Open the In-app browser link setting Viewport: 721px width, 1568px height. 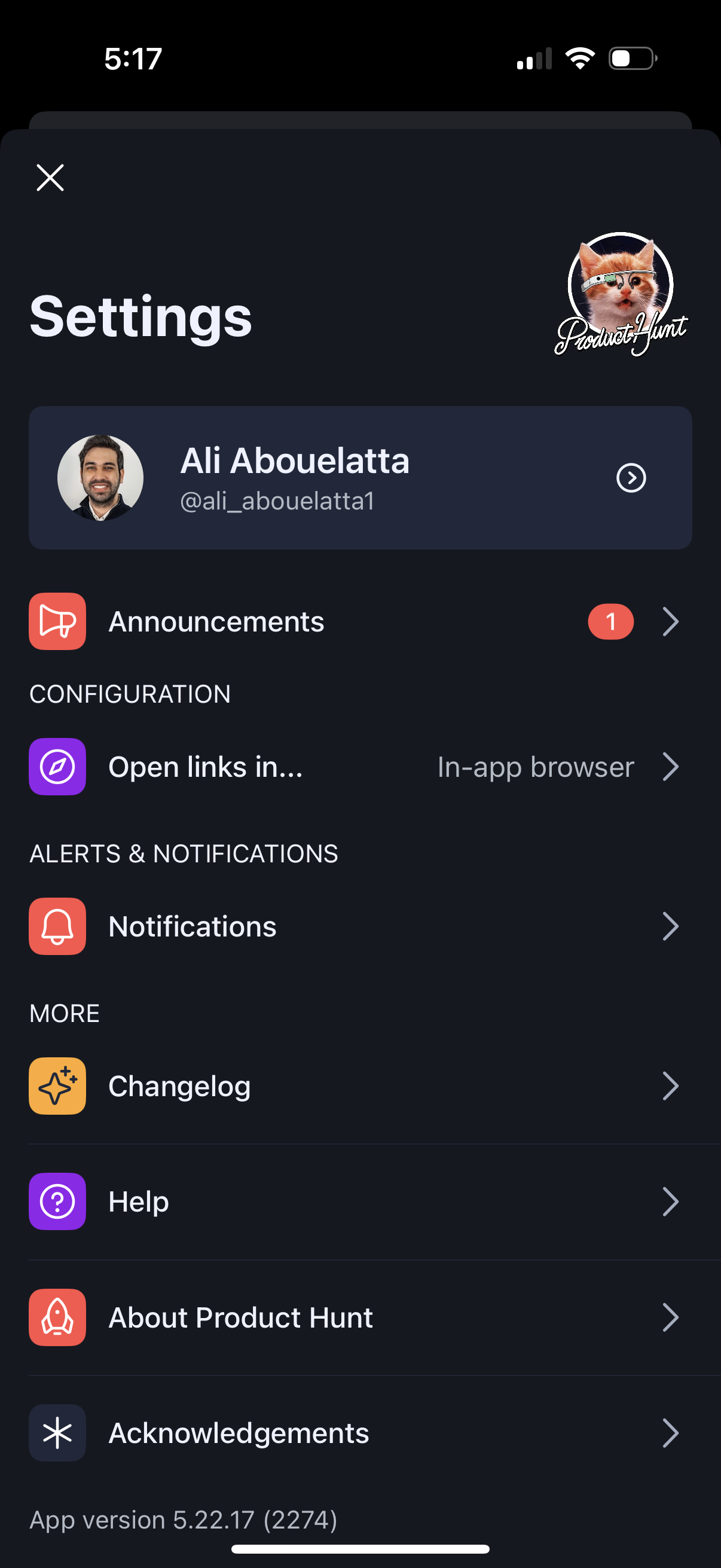pos(536,767)
